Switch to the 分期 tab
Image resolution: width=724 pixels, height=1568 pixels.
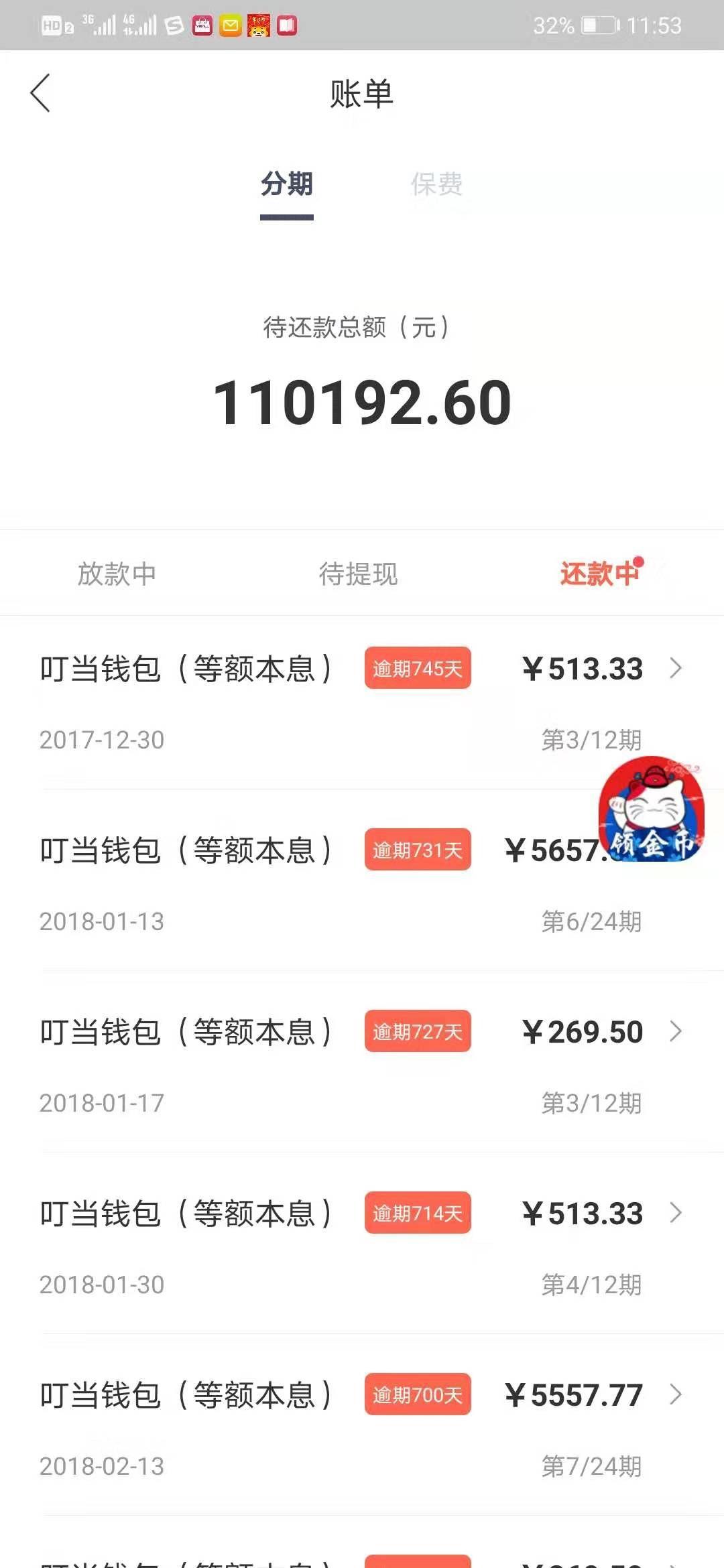click(x=287, y=184)
